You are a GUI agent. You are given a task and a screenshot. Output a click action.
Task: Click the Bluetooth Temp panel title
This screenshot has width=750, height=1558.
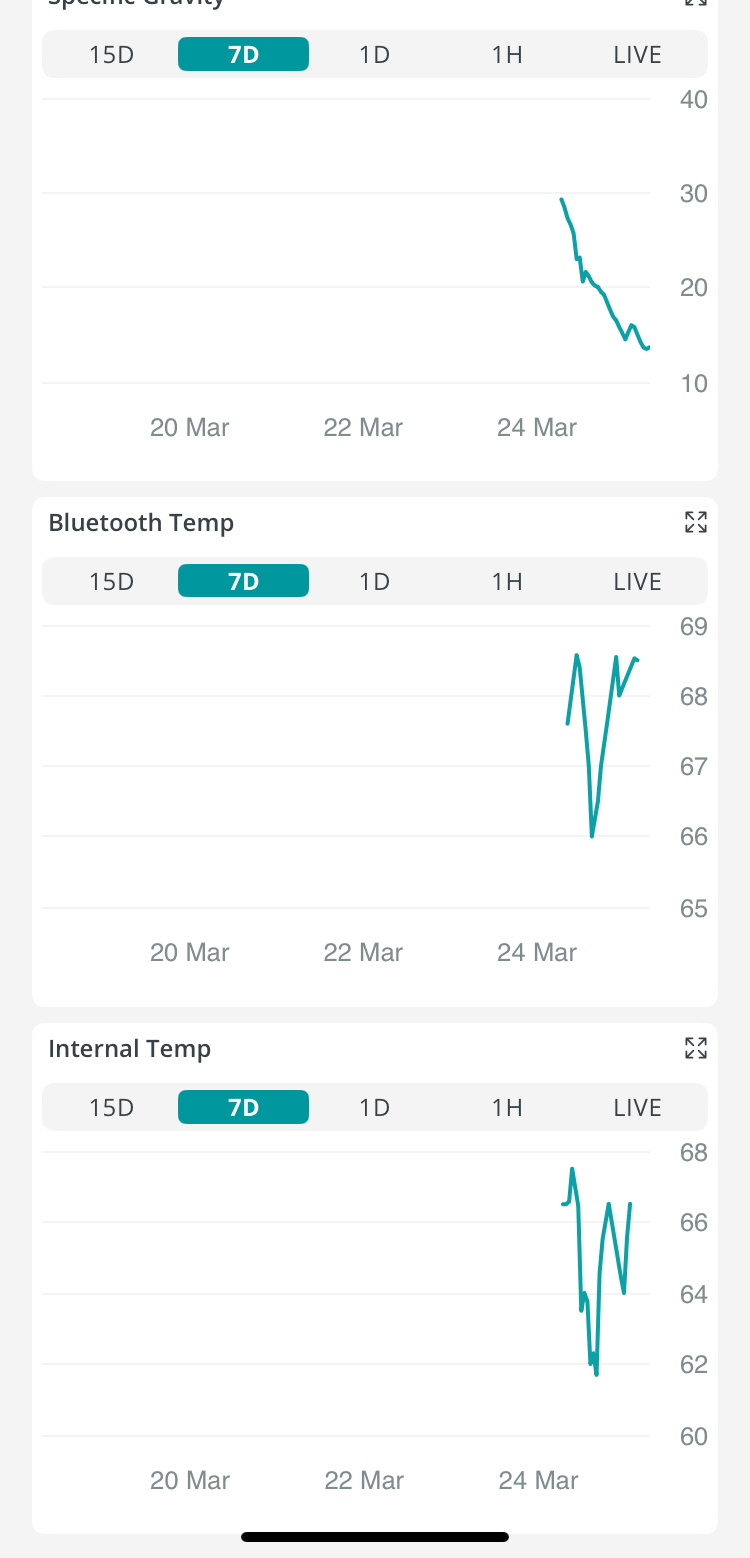[140, 522]
